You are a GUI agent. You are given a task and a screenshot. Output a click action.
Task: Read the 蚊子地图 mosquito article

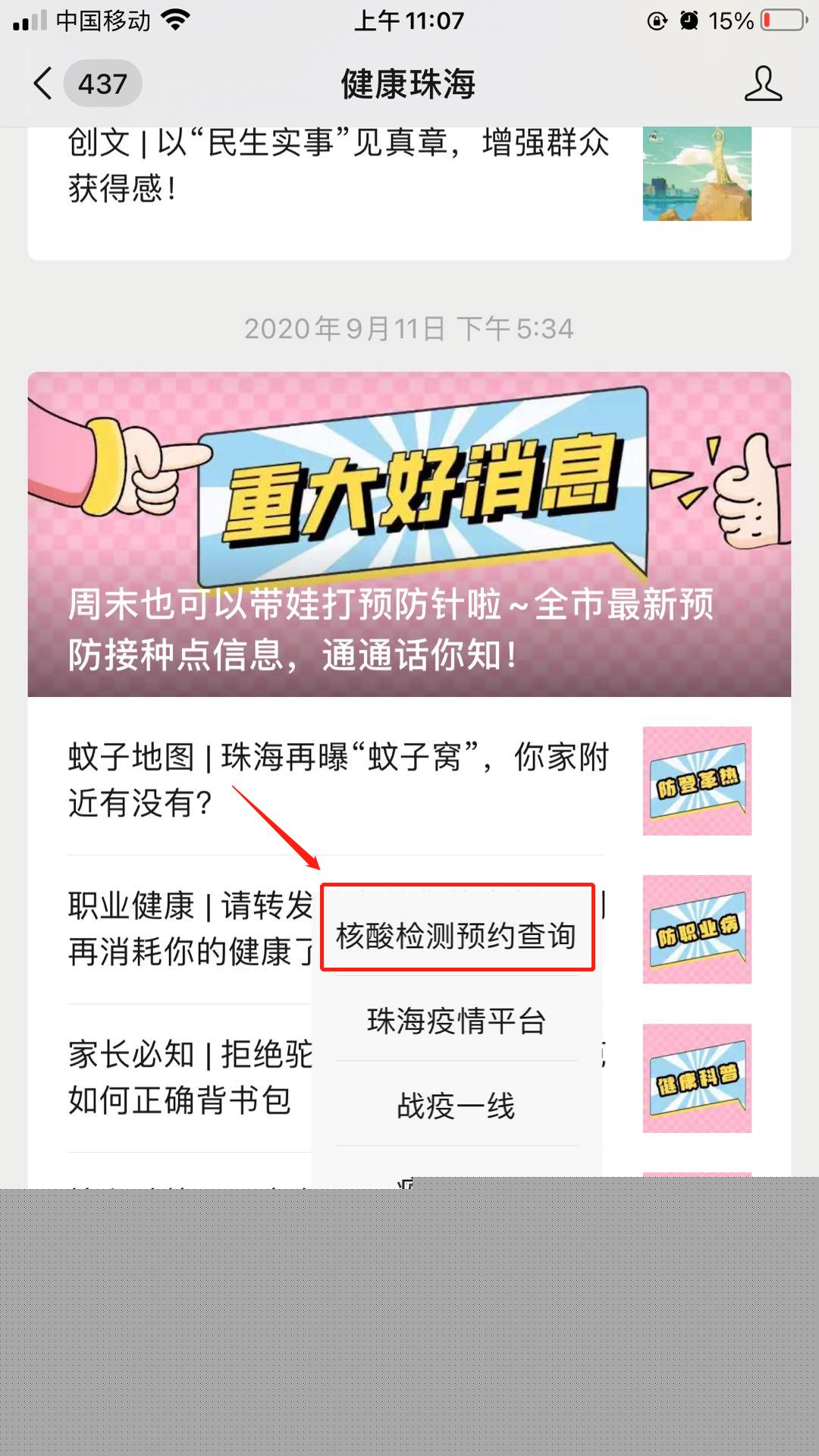click(x=409, y=780)
